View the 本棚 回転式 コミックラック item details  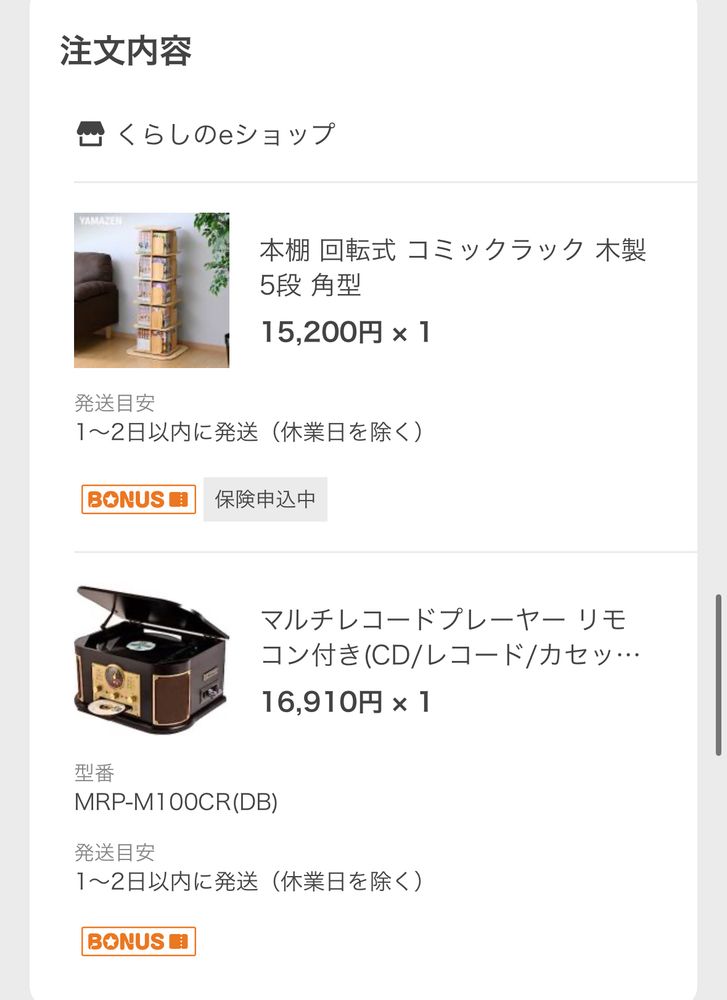pyautogui.click(x=452, y=267)
